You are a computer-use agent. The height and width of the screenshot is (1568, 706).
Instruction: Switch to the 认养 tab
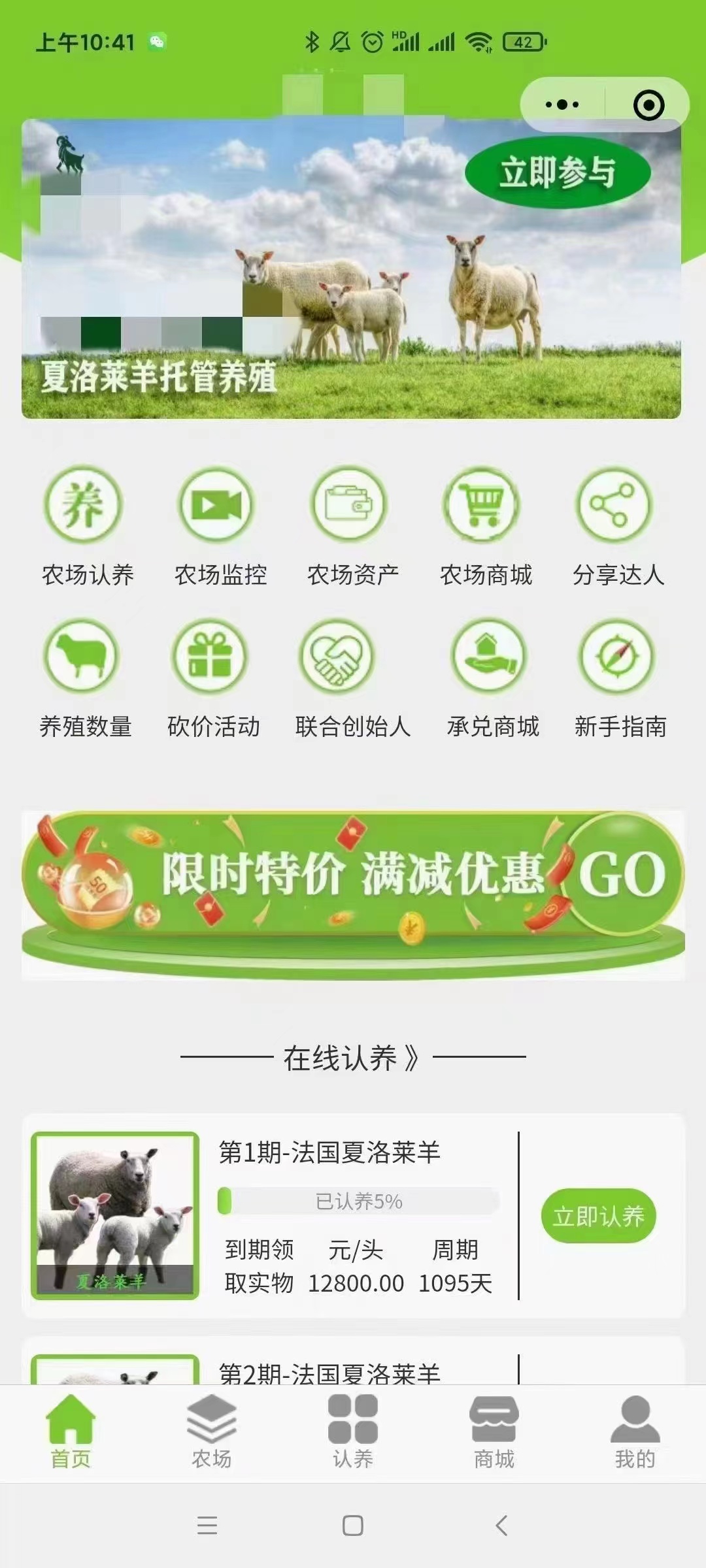353,1431
